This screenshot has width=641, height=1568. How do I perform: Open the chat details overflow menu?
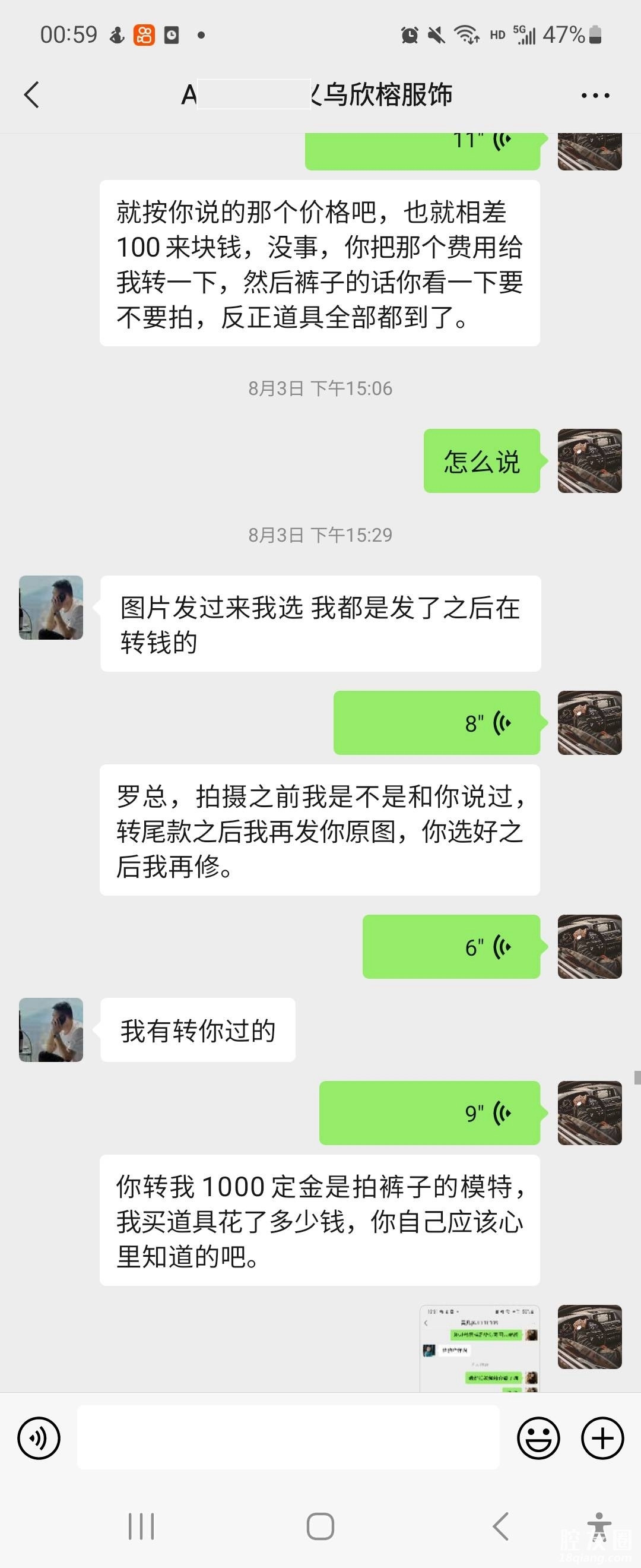(x=595, y=96)
